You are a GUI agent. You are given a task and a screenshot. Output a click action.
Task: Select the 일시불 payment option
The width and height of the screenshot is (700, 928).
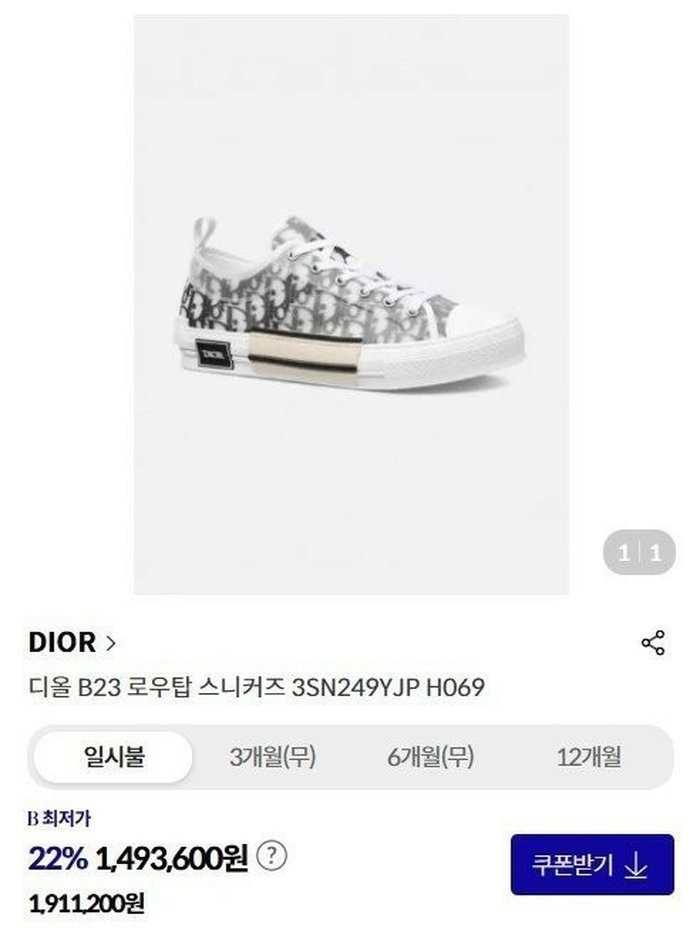pyautogui.click(x=113, y=757)
